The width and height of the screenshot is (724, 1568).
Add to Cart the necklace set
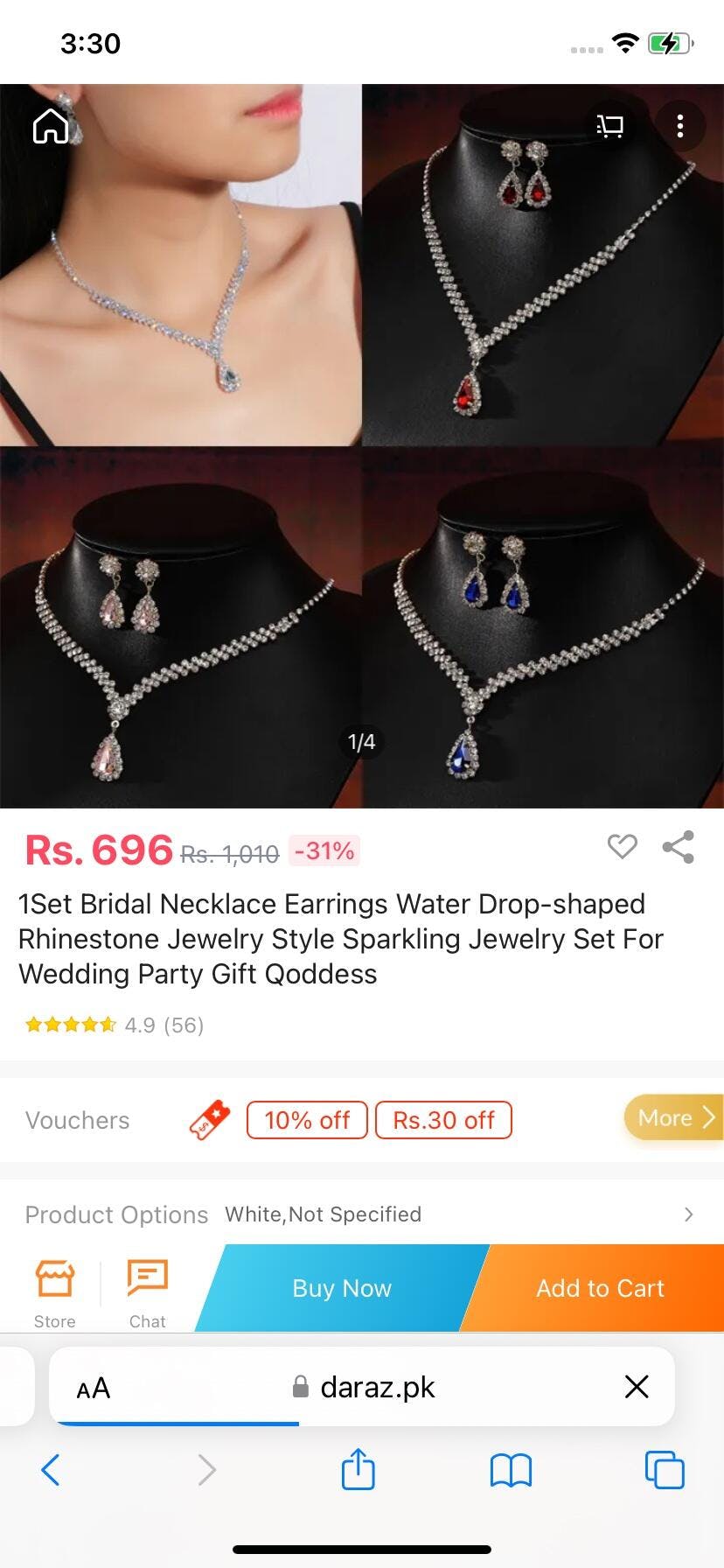600,1288
